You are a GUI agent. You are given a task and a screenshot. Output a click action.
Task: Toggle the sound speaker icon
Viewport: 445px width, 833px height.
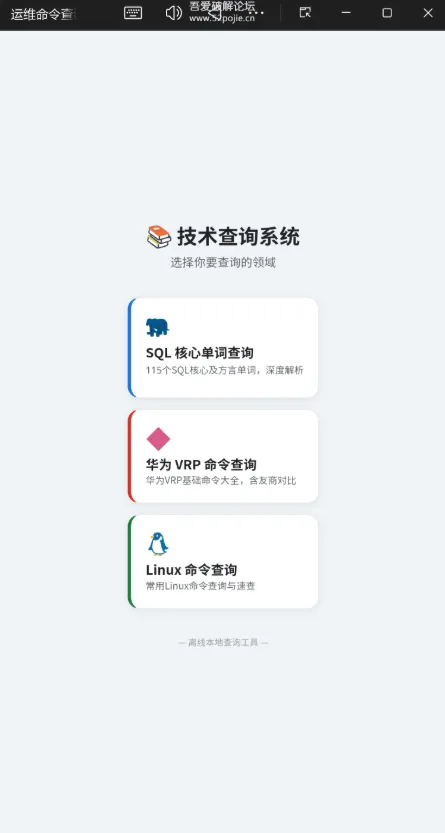(x=174, y=13)
